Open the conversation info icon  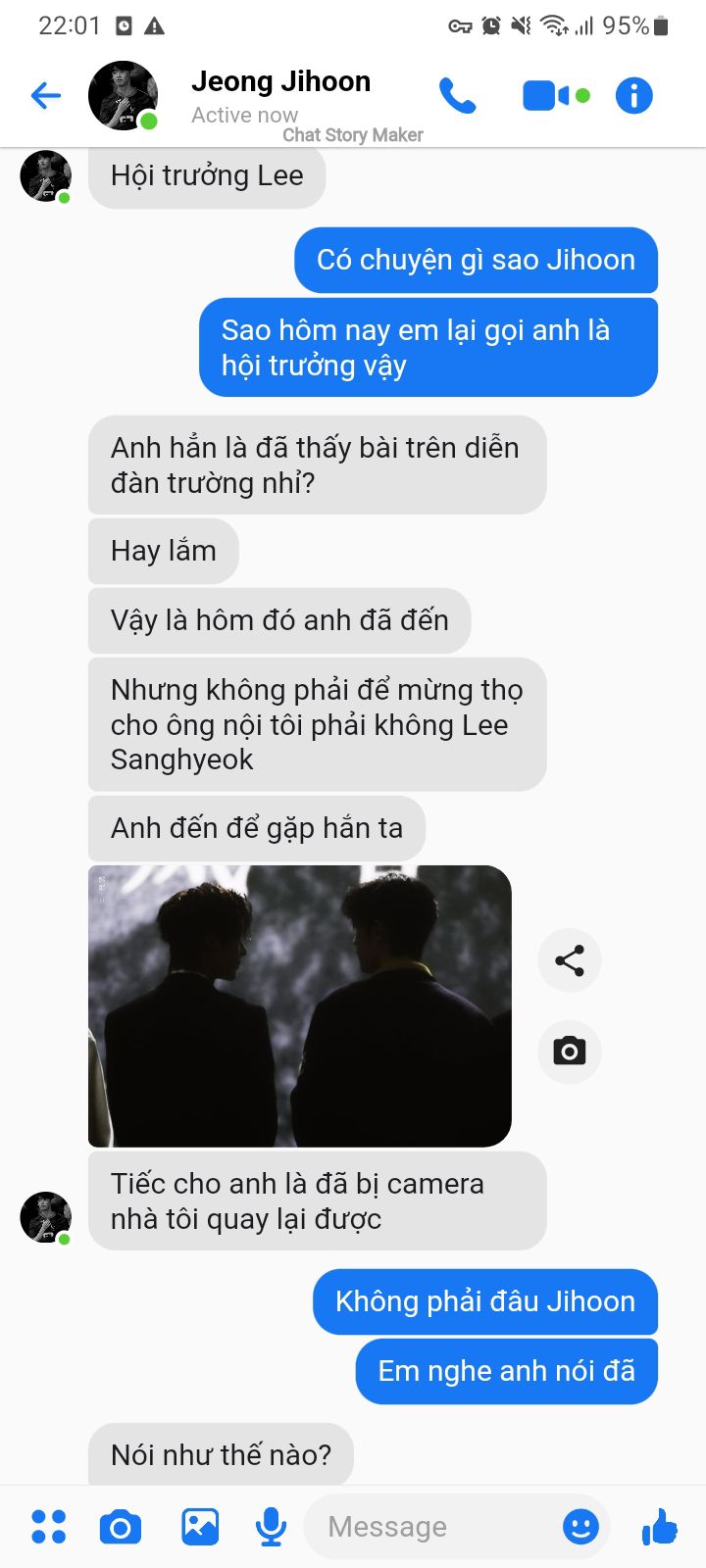point(633,95)
